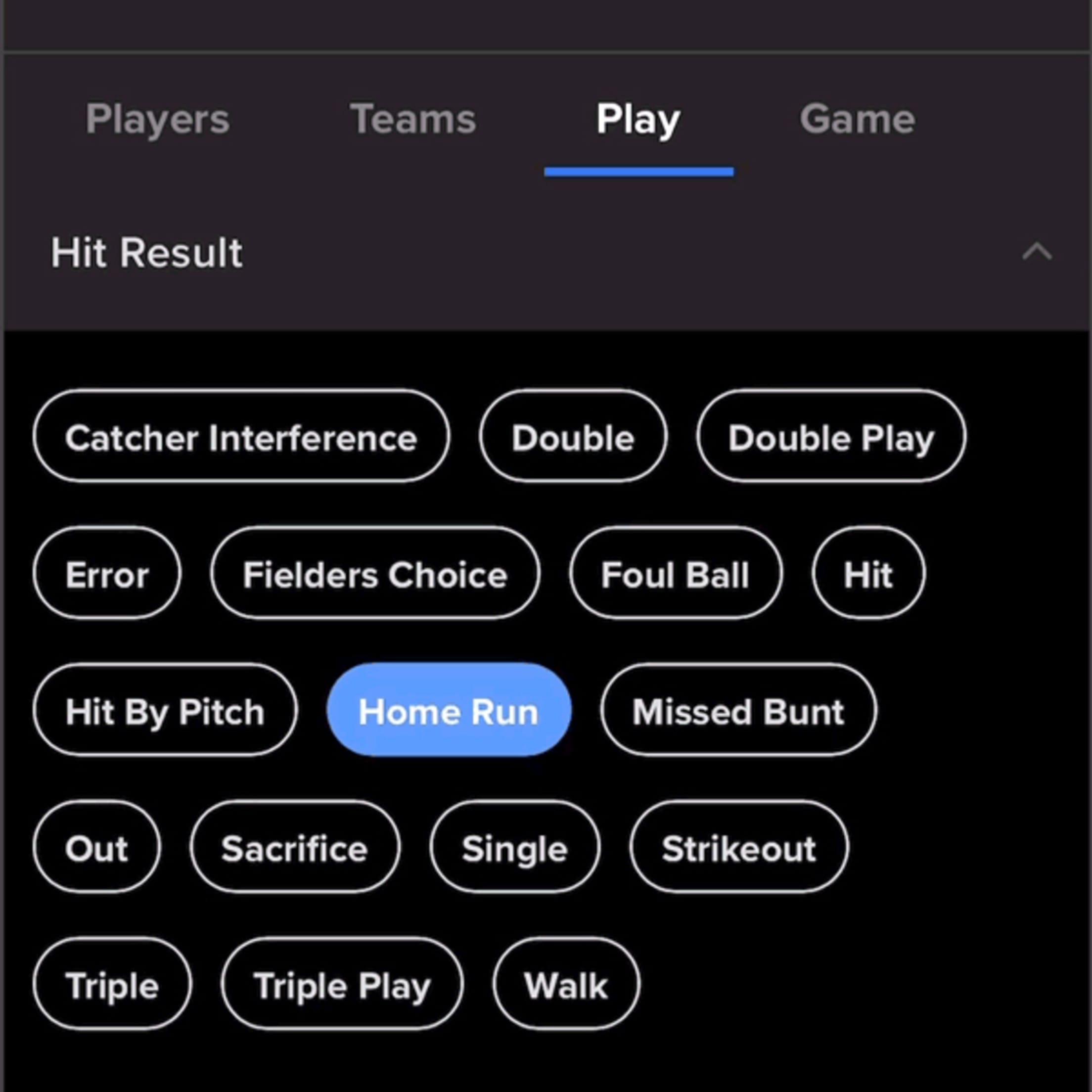The width and height of the screenshot is (1092, 1092).
Task: Select the Out chip
Action: (96, 847)
